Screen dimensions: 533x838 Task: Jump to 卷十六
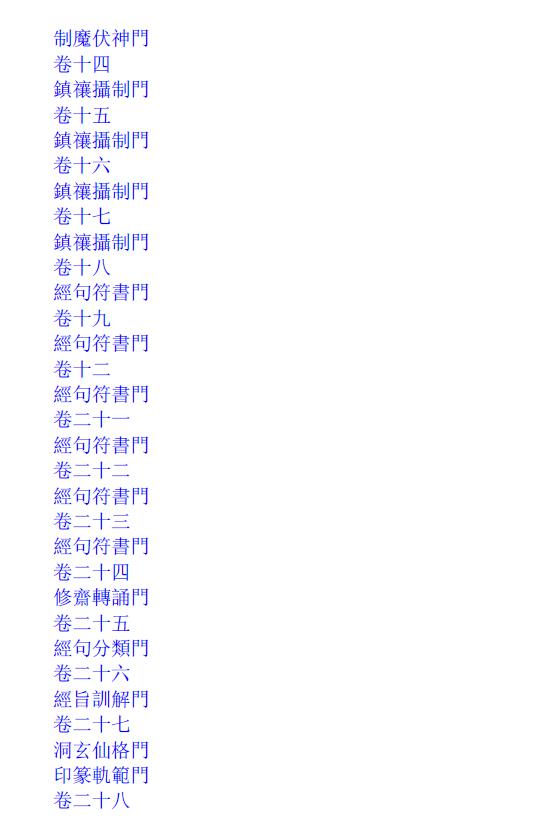82,166
